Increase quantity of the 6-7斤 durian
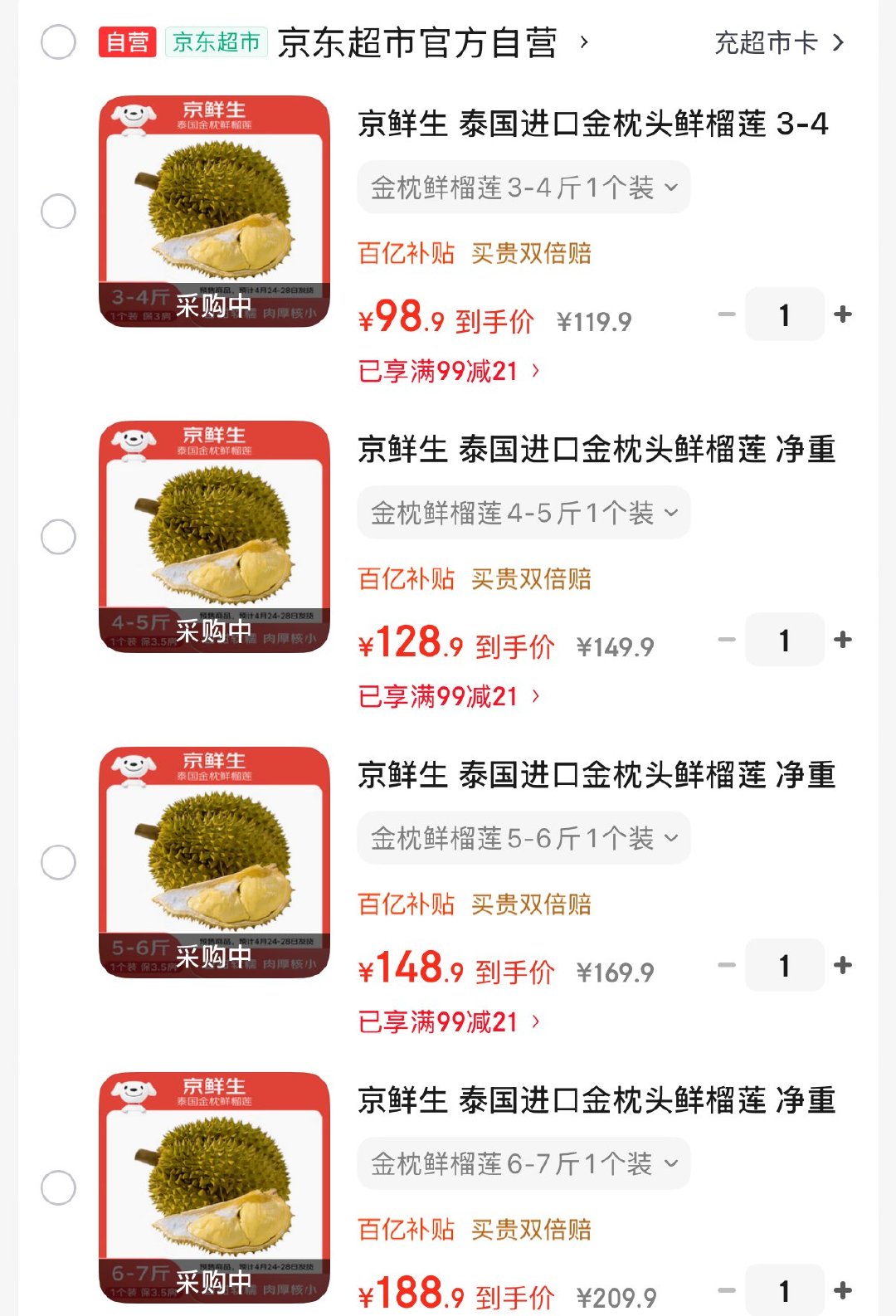The image size is (896, 1316). coord(843,1290)
